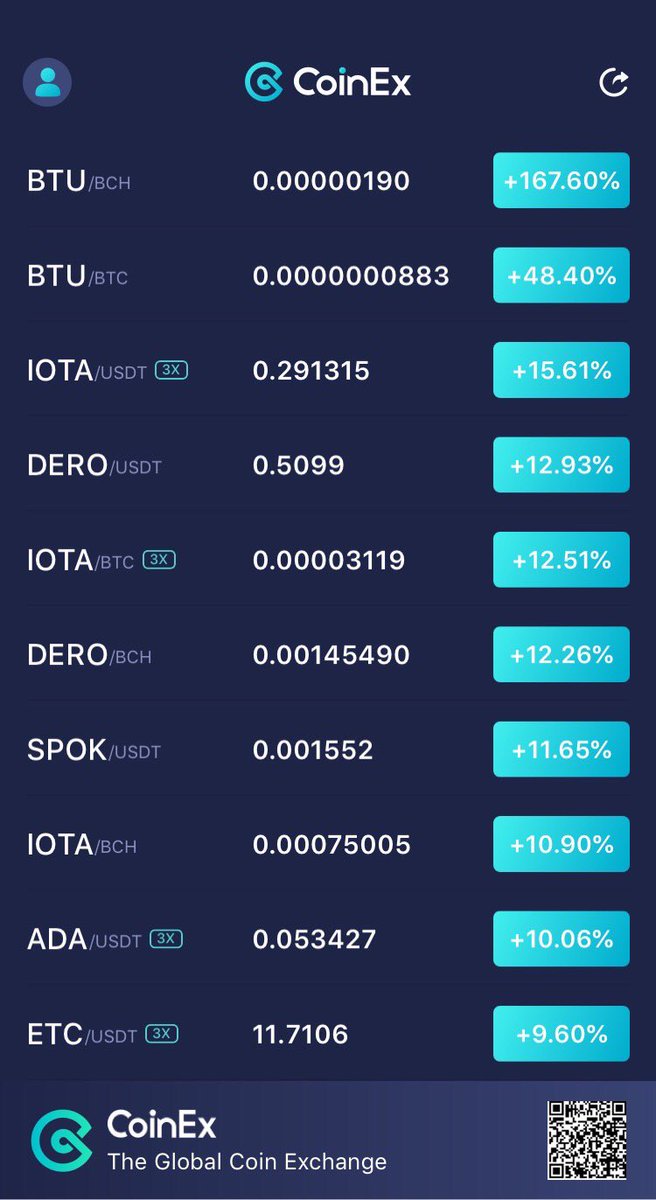Open the SPOK/USDT market
656x1200 pixels.
[94, 750]
